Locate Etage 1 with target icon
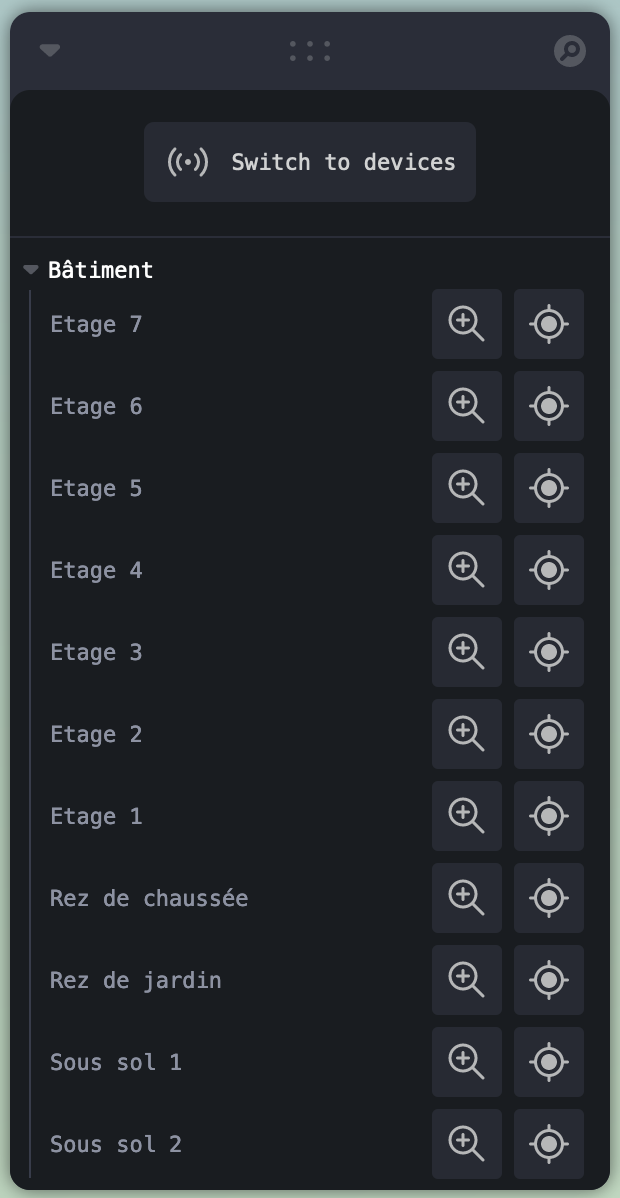 click(x=548, y=816)
